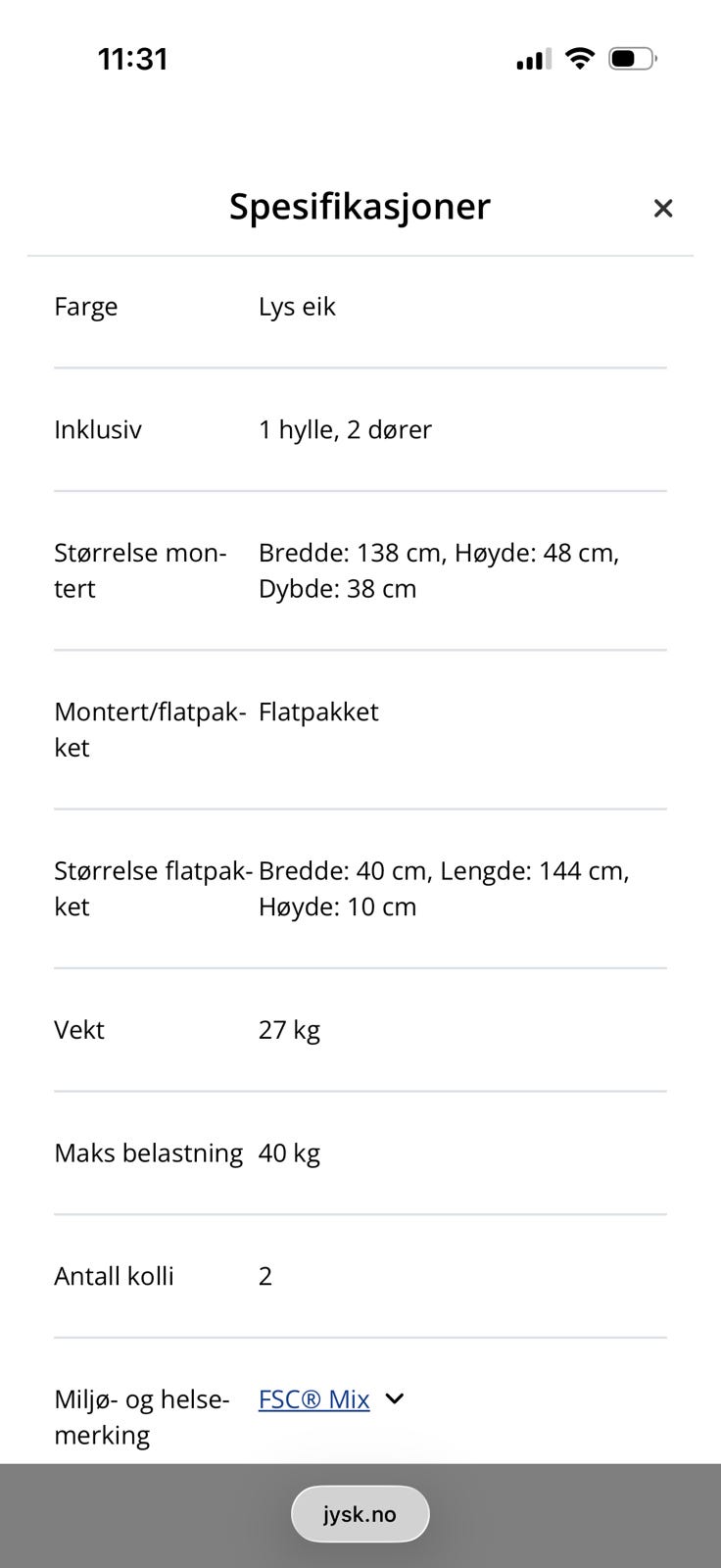Tap the Vekt value 27 kg
This screenshot has height=1568, width=721.
pos(288,1029)
